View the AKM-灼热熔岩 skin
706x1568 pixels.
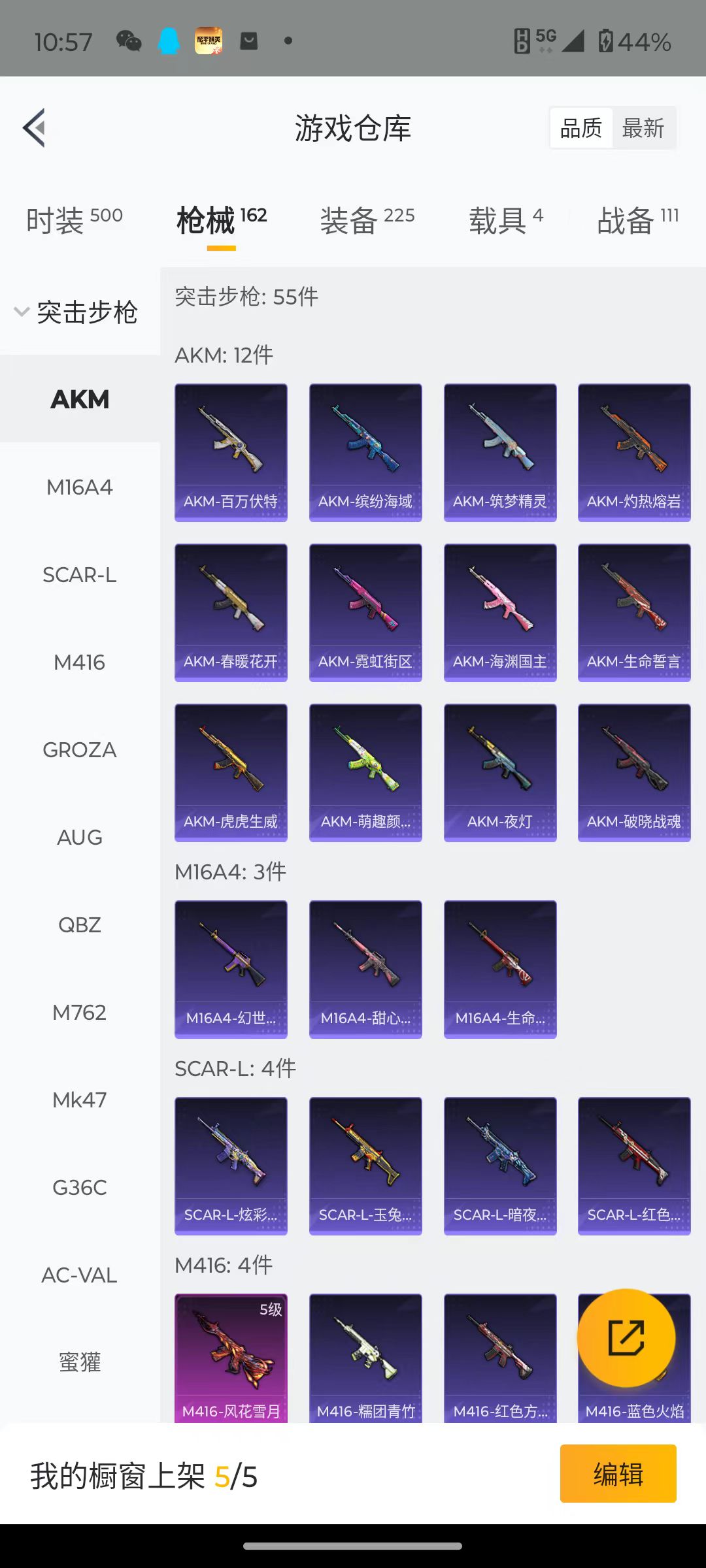click(634, 452)
